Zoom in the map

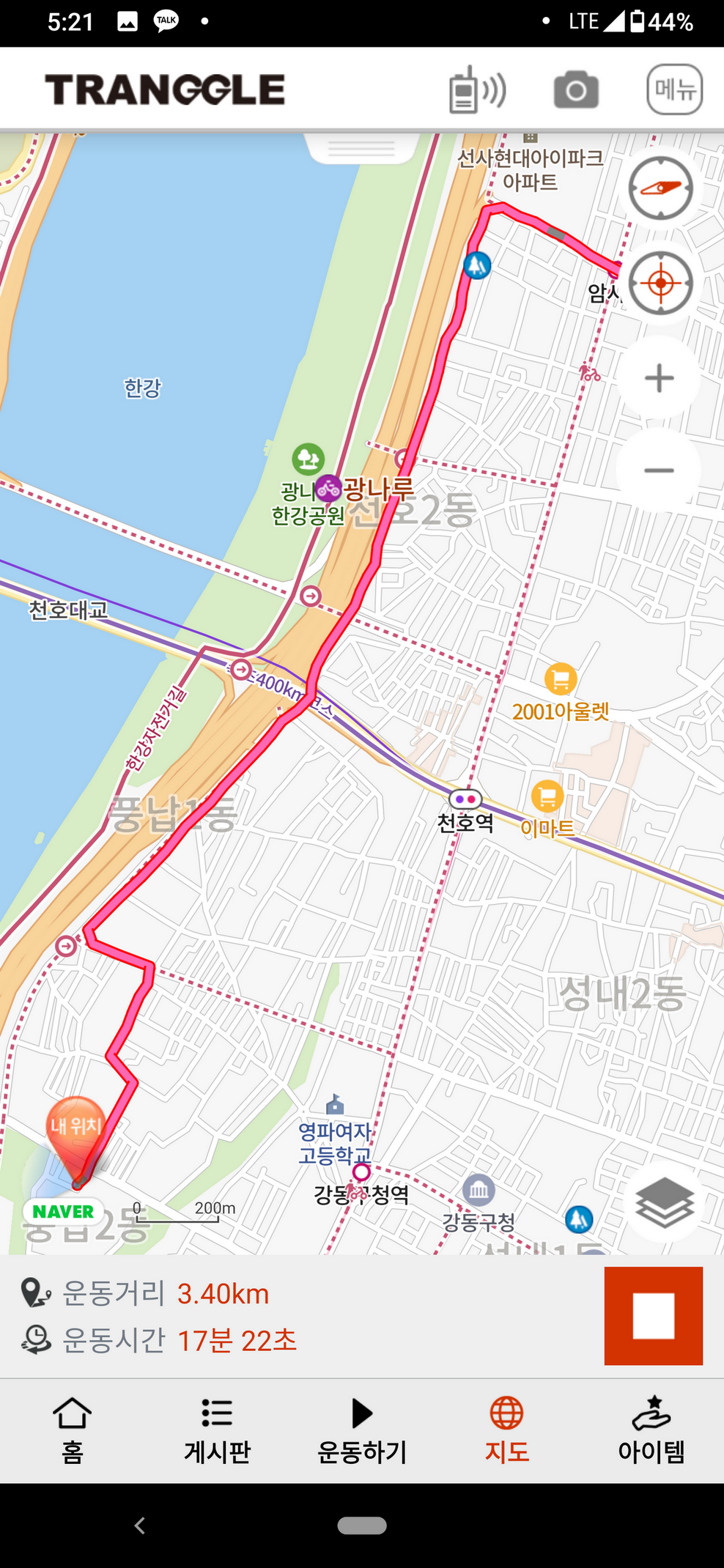(x=659, y=378)
